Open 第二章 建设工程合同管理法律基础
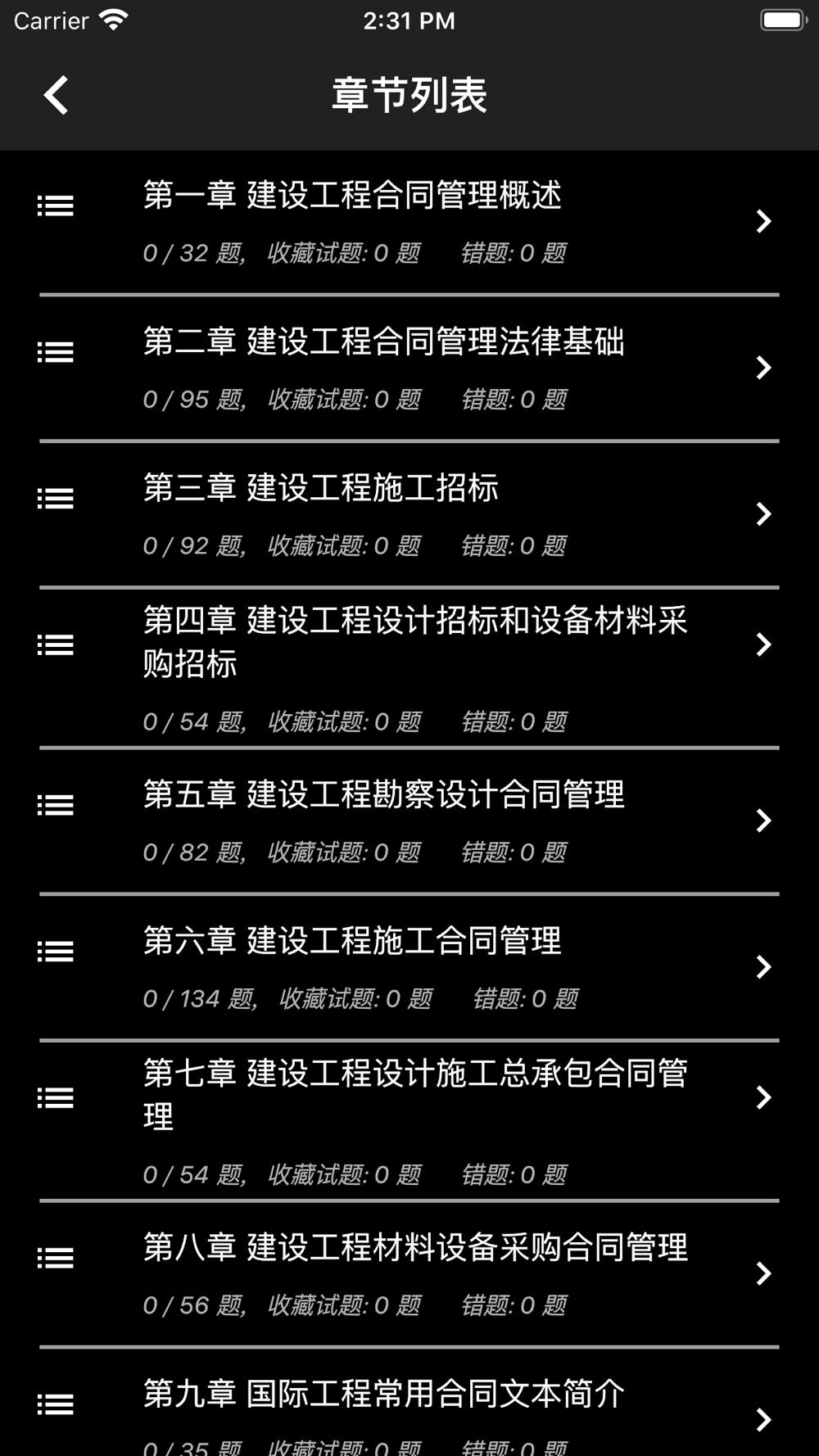The image size is (819, 1456). 409,369
